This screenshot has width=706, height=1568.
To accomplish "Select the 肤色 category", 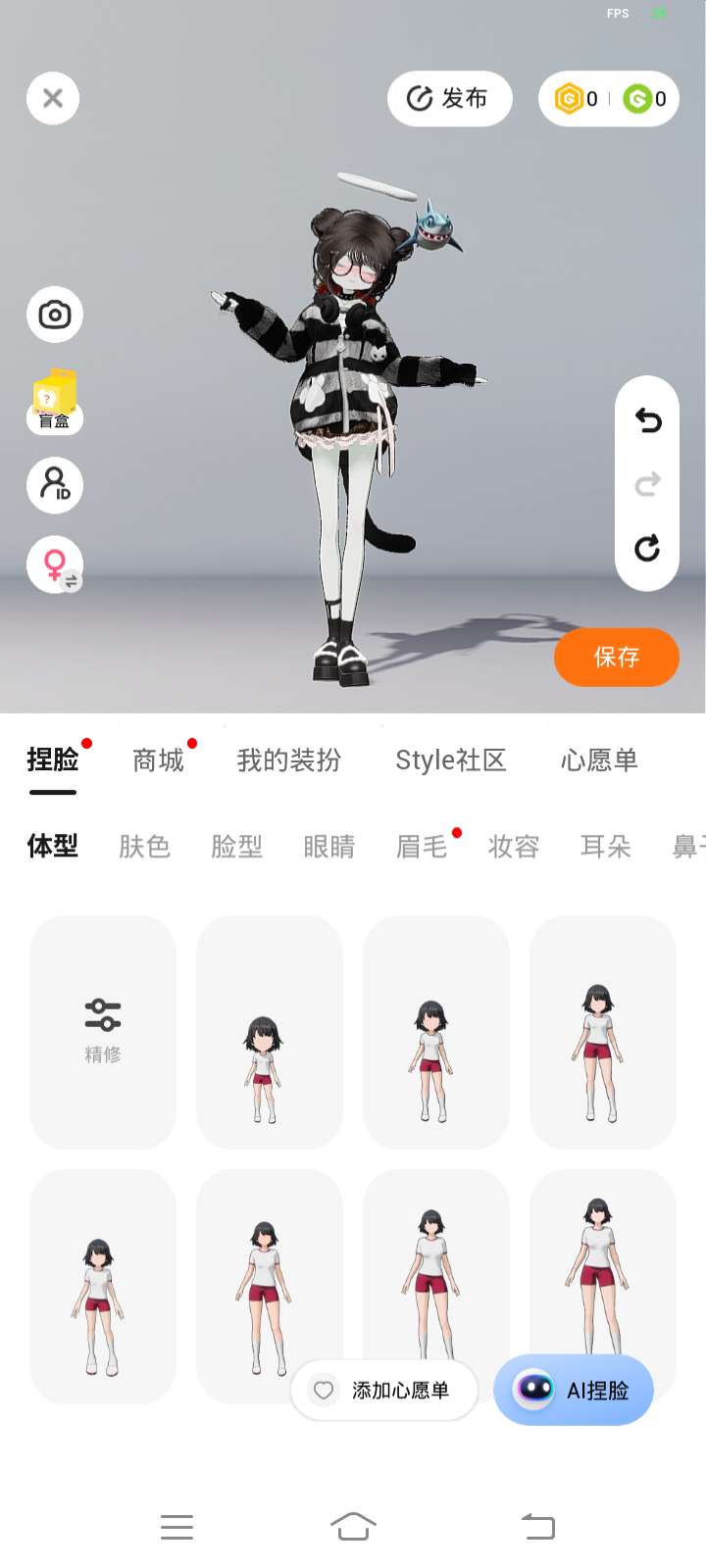I will click(x=144, y=846).
